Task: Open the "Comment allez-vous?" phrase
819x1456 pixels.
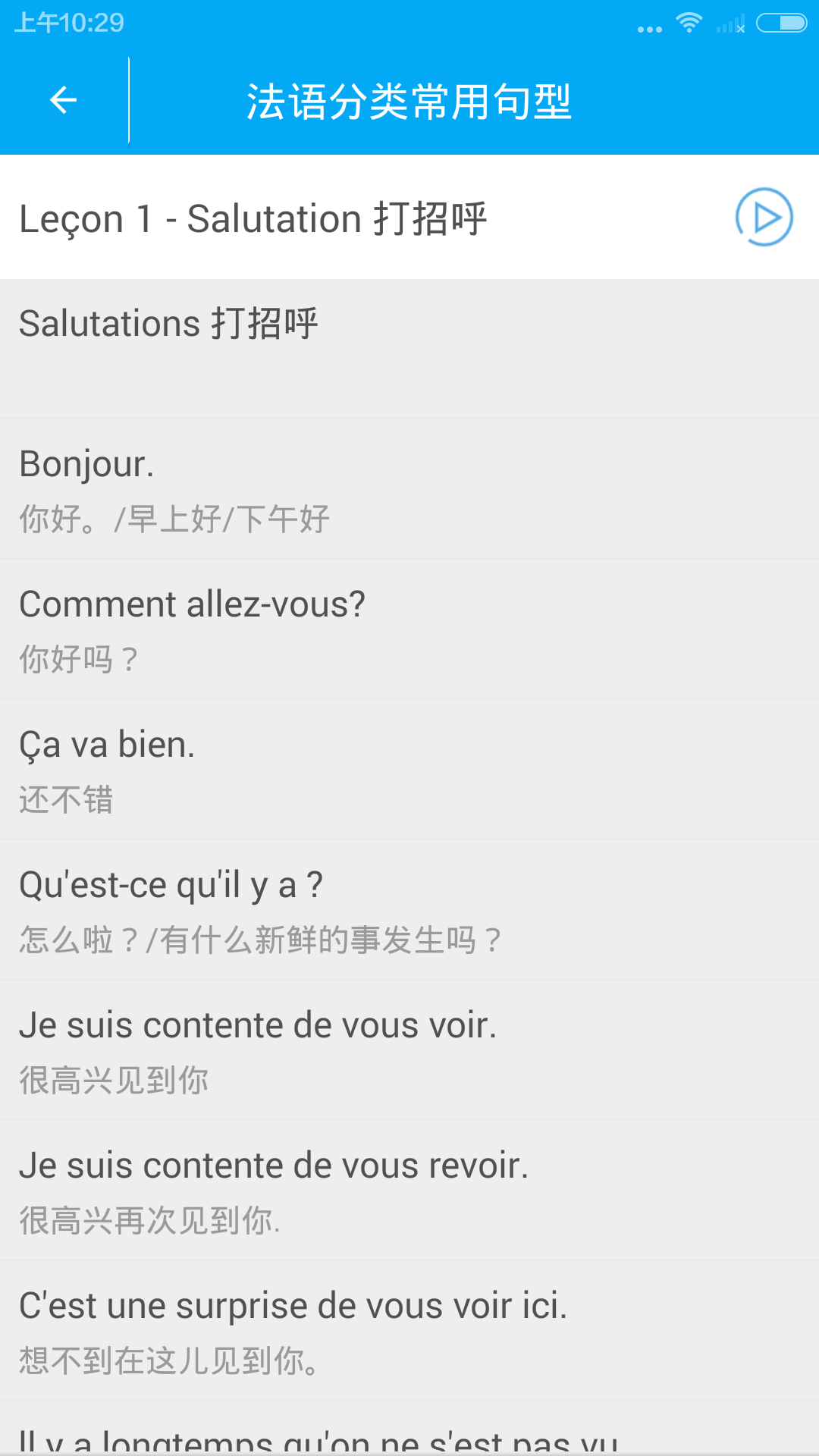Action: (409, 629)
